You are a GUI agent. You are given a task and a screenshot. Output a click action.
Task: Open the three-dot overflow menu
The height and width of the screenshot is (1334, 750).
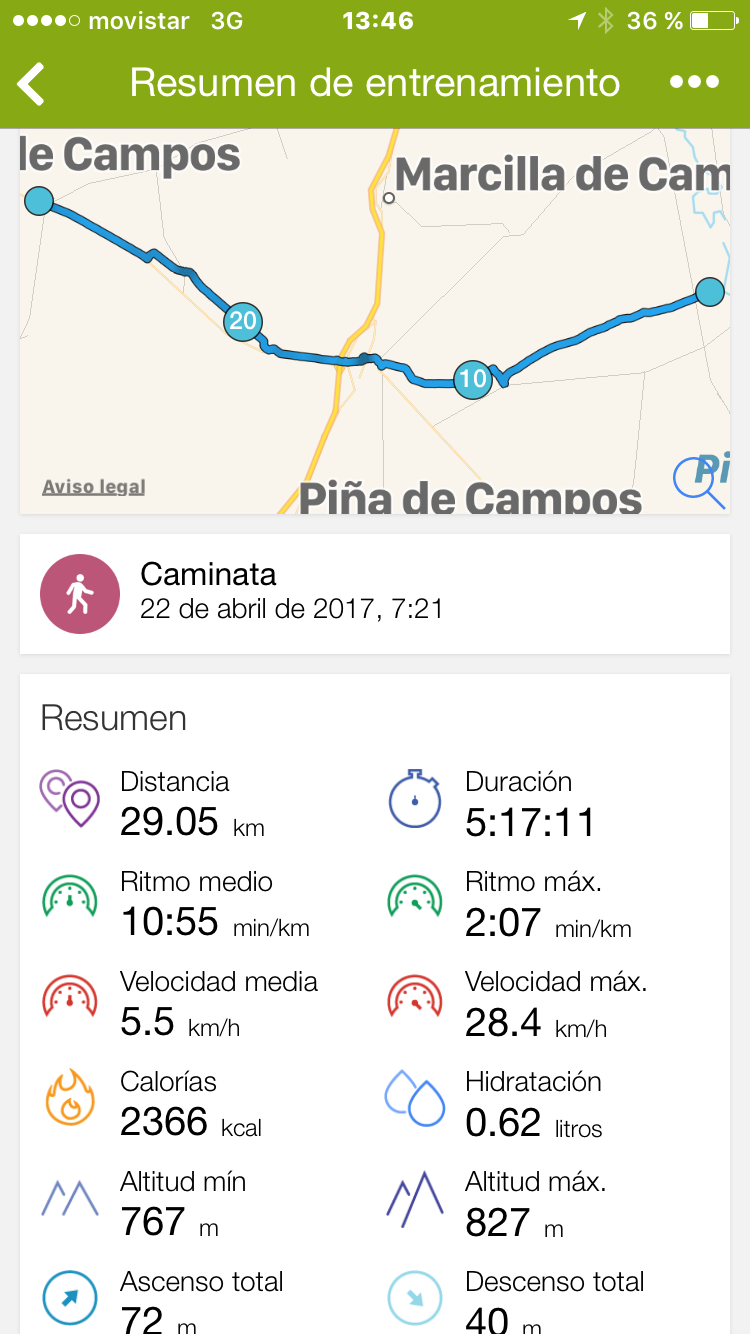pyautogui.click(x=694, y=83)
